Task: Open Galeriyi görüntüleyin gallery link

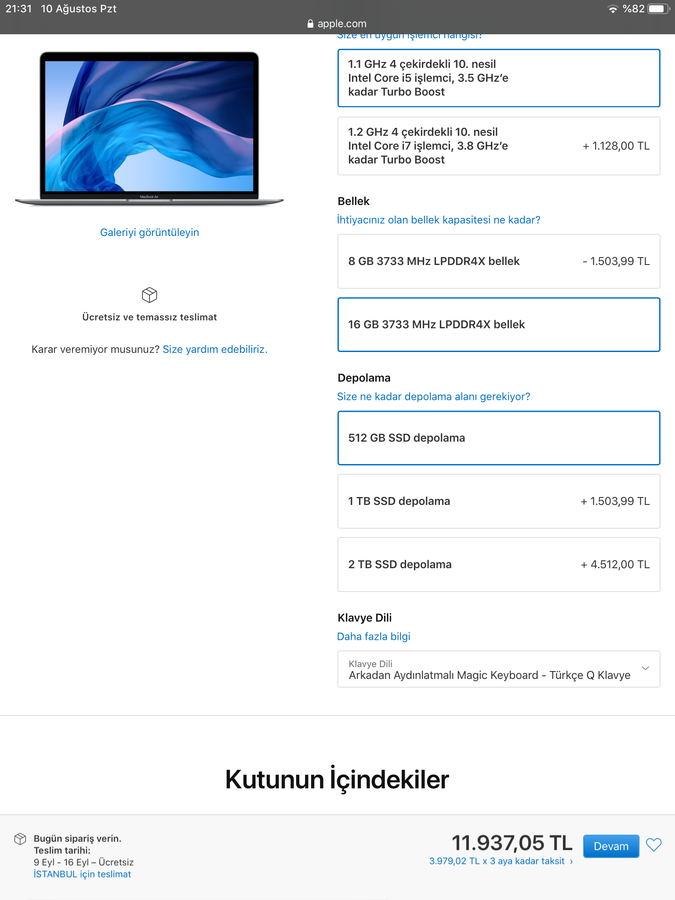Action: [x=149, y=232]
